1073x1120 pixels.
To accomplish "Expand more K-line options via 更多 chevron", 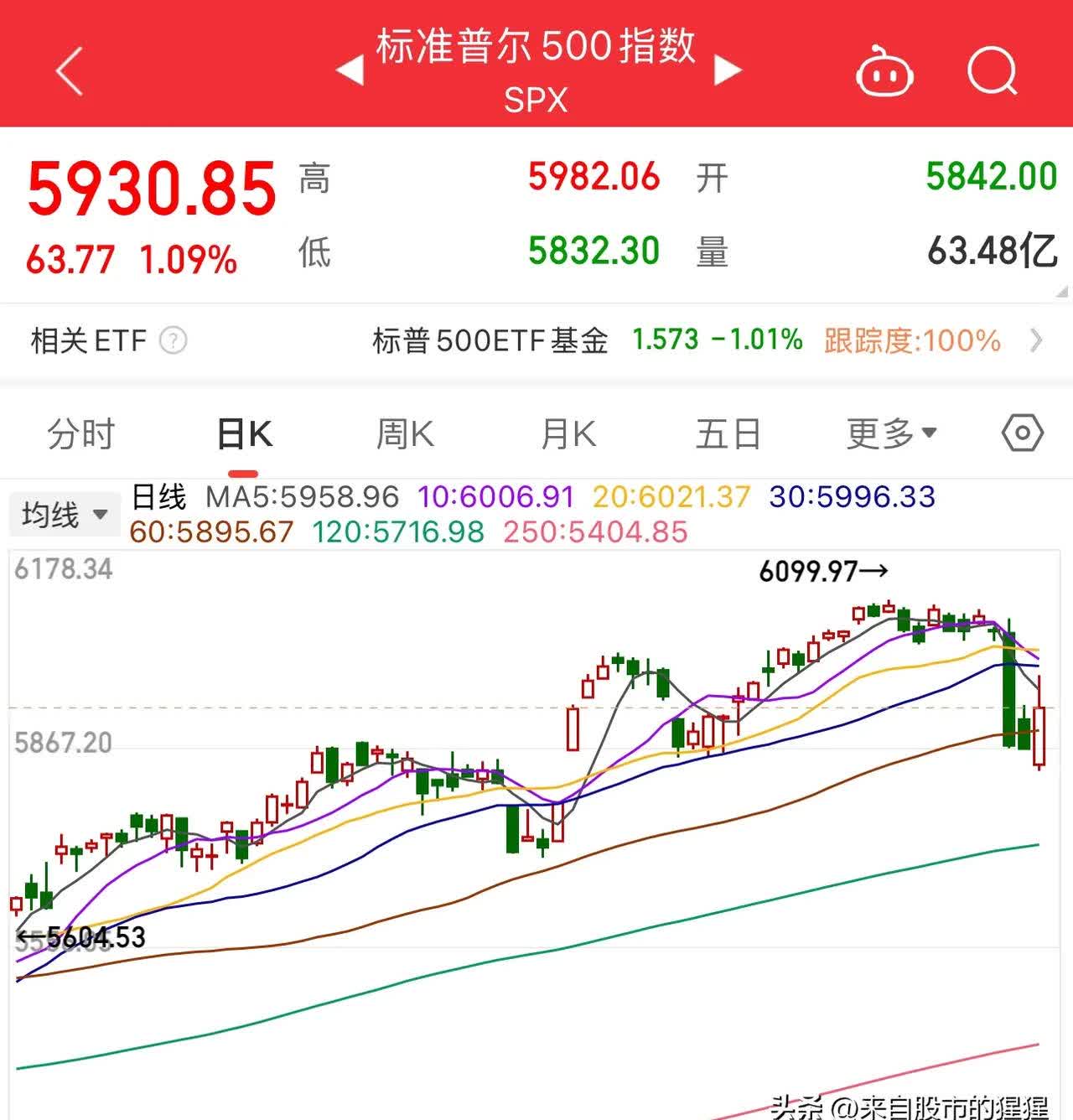I will pos(929,433).
